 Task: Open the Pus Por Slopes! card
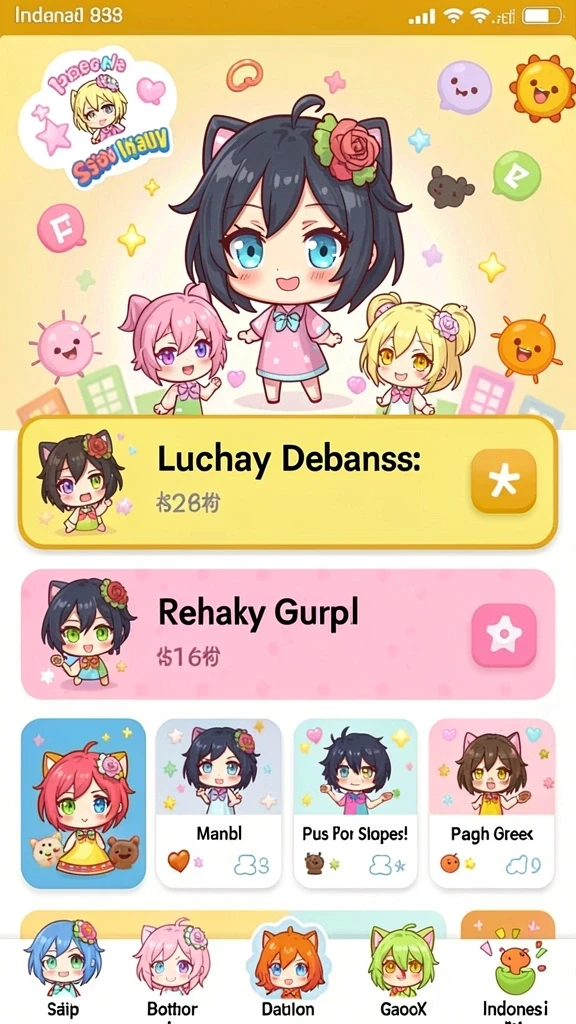coord(355,803)
